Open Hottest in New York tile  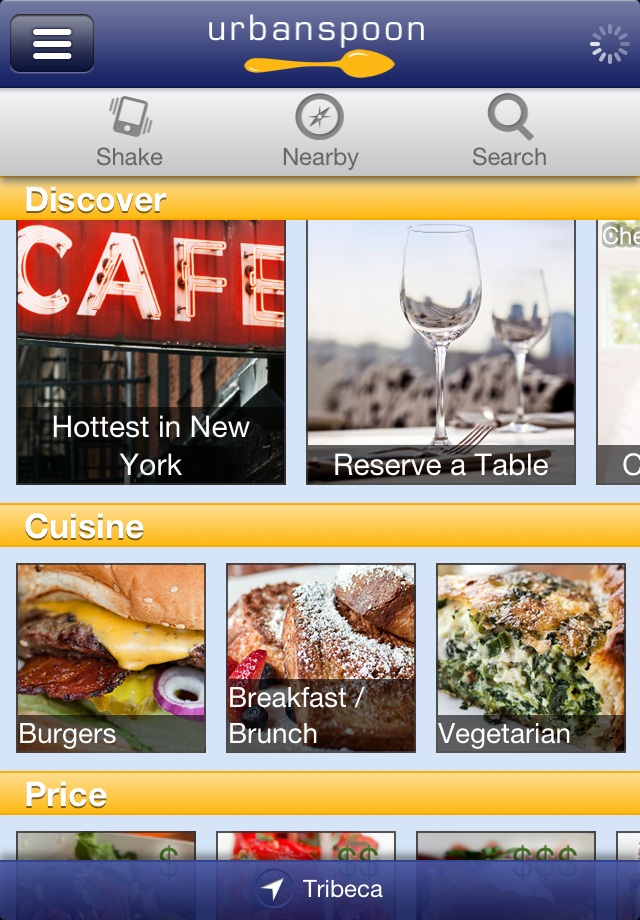click(x=151, y=352)
